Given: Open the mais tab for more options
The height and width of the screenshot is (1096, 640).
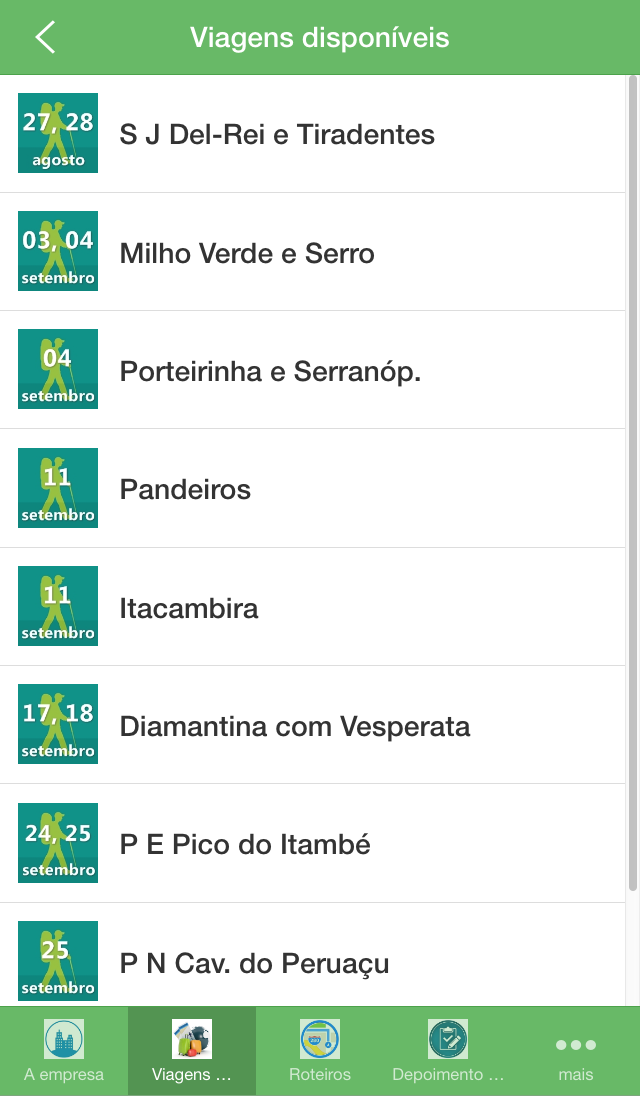Looking at the screenshot, I should pyautogui.click(x=576, y=1051).
